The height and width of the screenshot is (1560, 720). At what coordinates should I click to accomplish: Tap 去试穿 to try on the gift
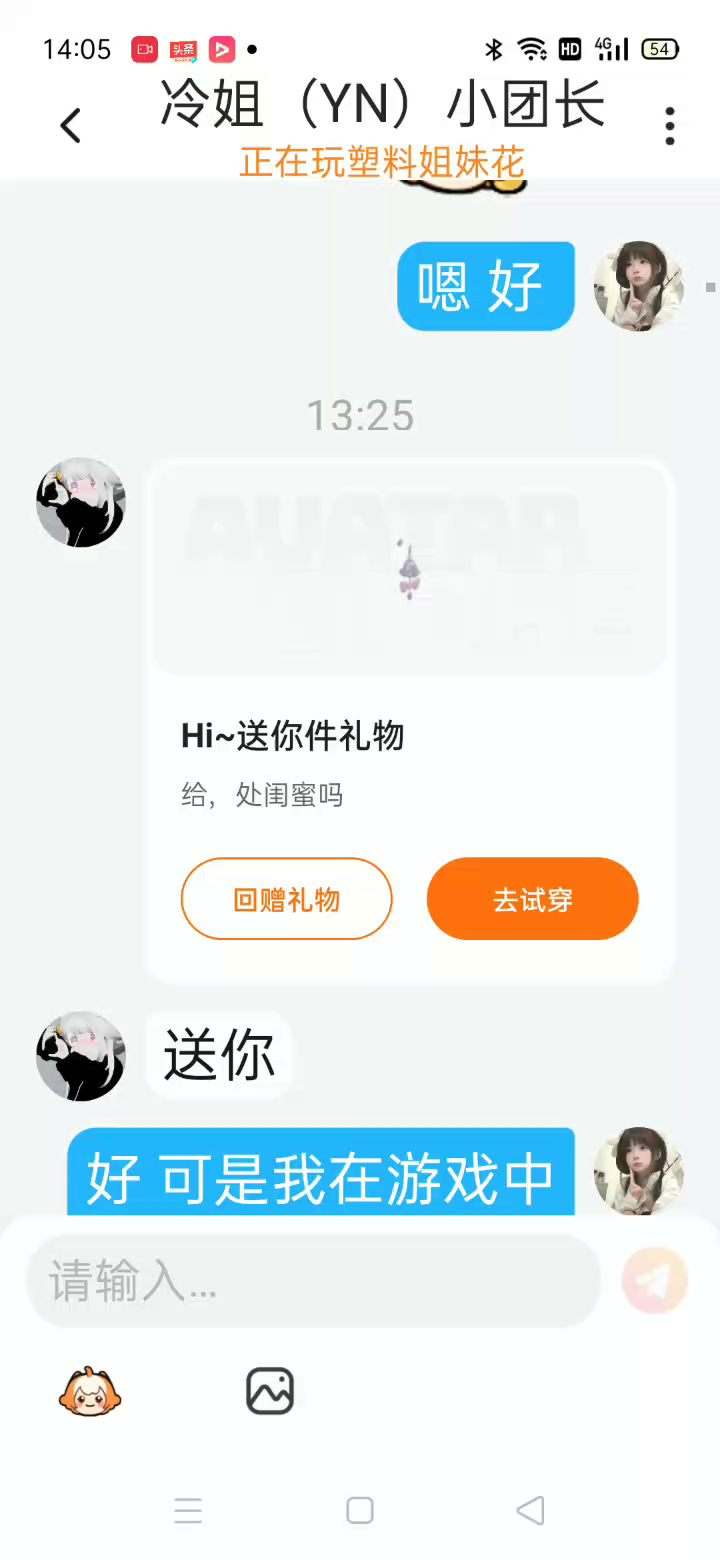(x=532, y=899)
